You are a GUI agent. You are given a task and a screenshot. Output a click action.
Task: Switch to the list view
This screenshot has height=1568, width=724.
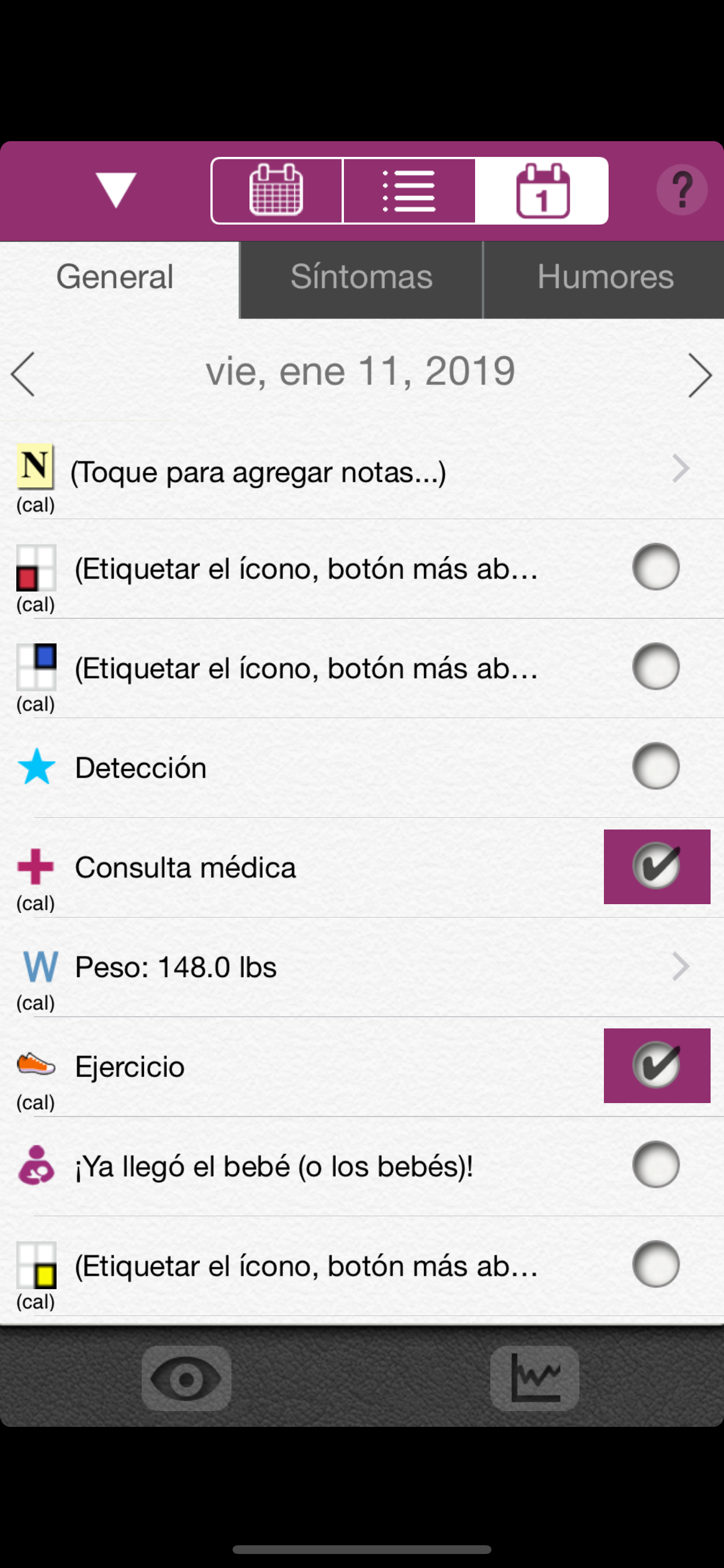[409, 191]
